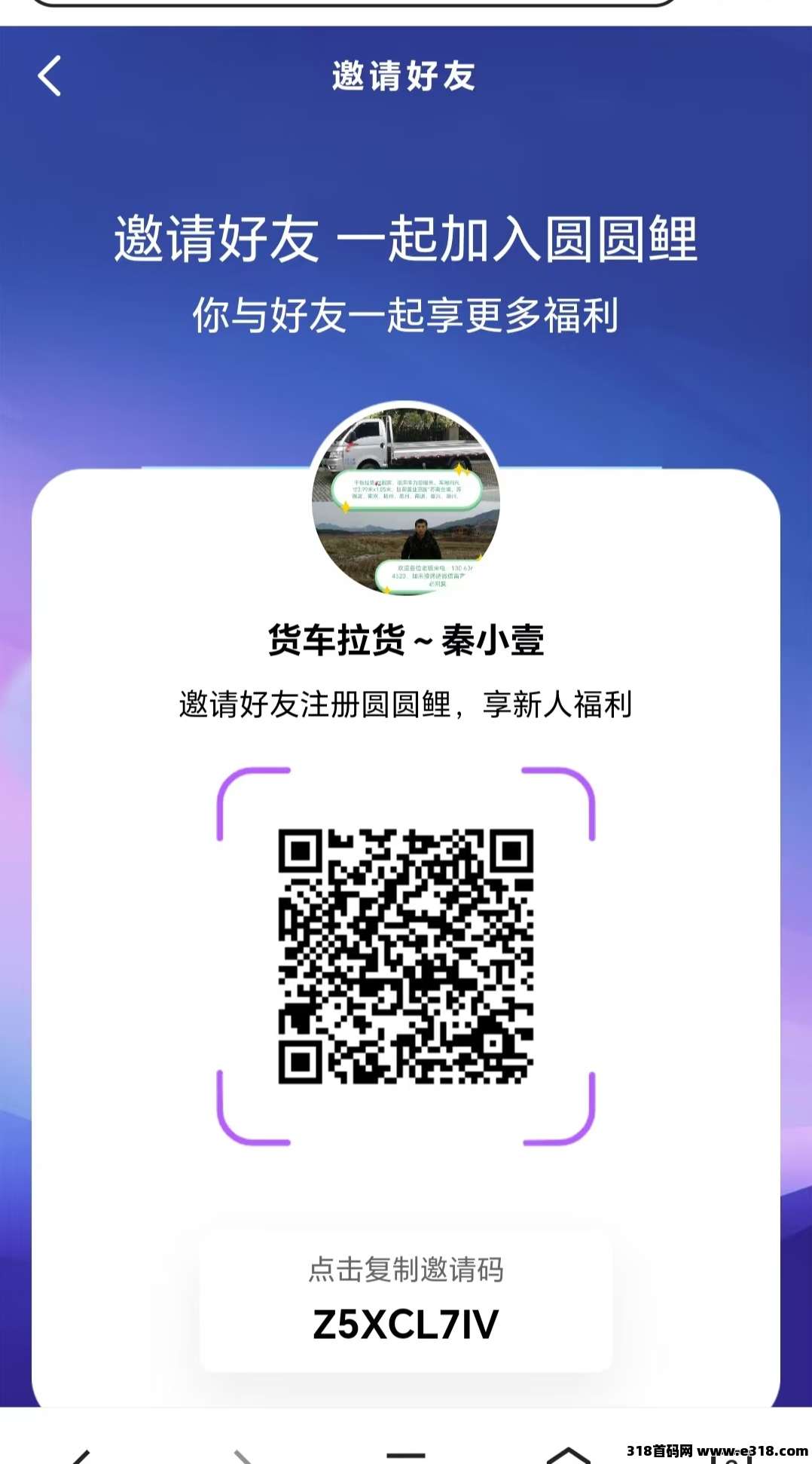
Task: Go back from the 邀请好友 page
Action: click(50, 76)
